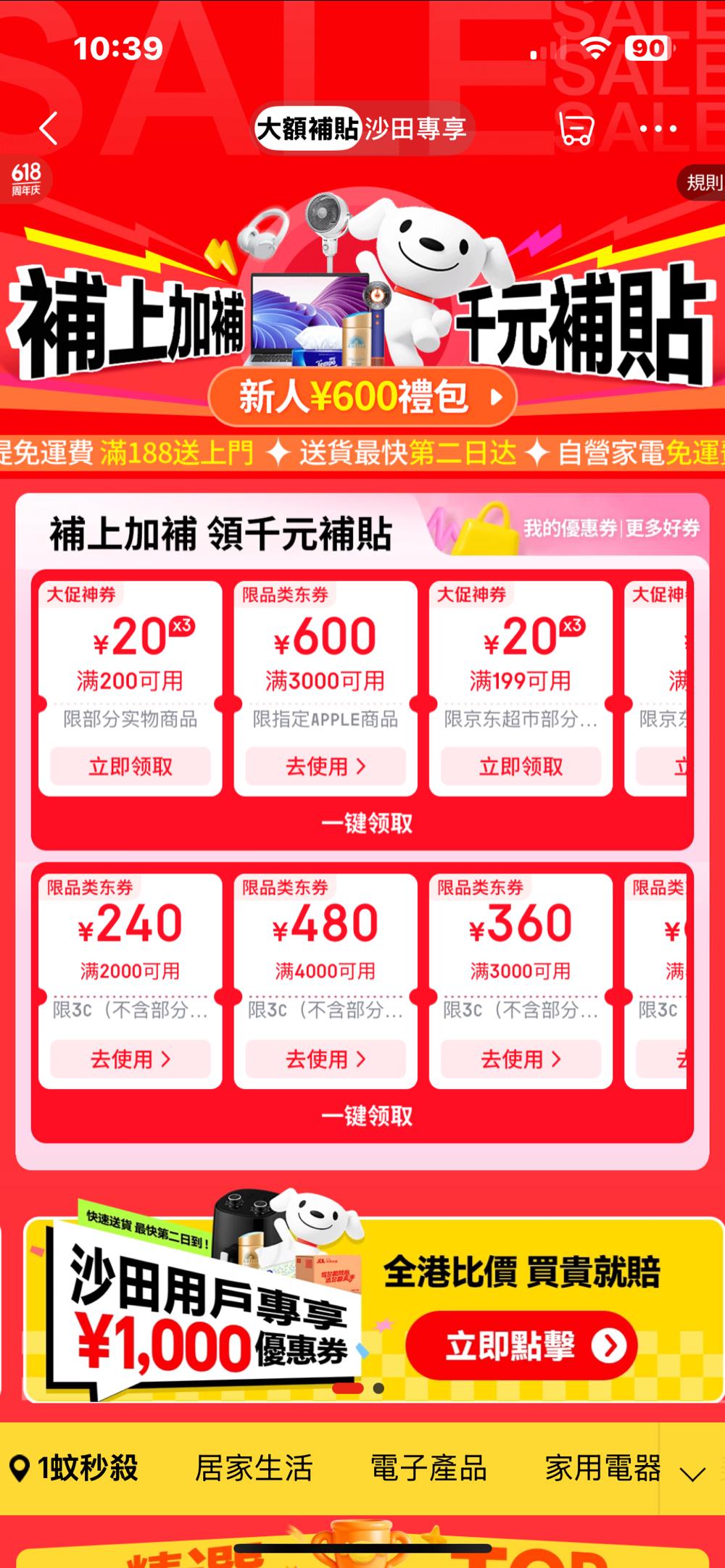Open the three-dot overflow menu

pyautogui.click(x=658, y=129)
